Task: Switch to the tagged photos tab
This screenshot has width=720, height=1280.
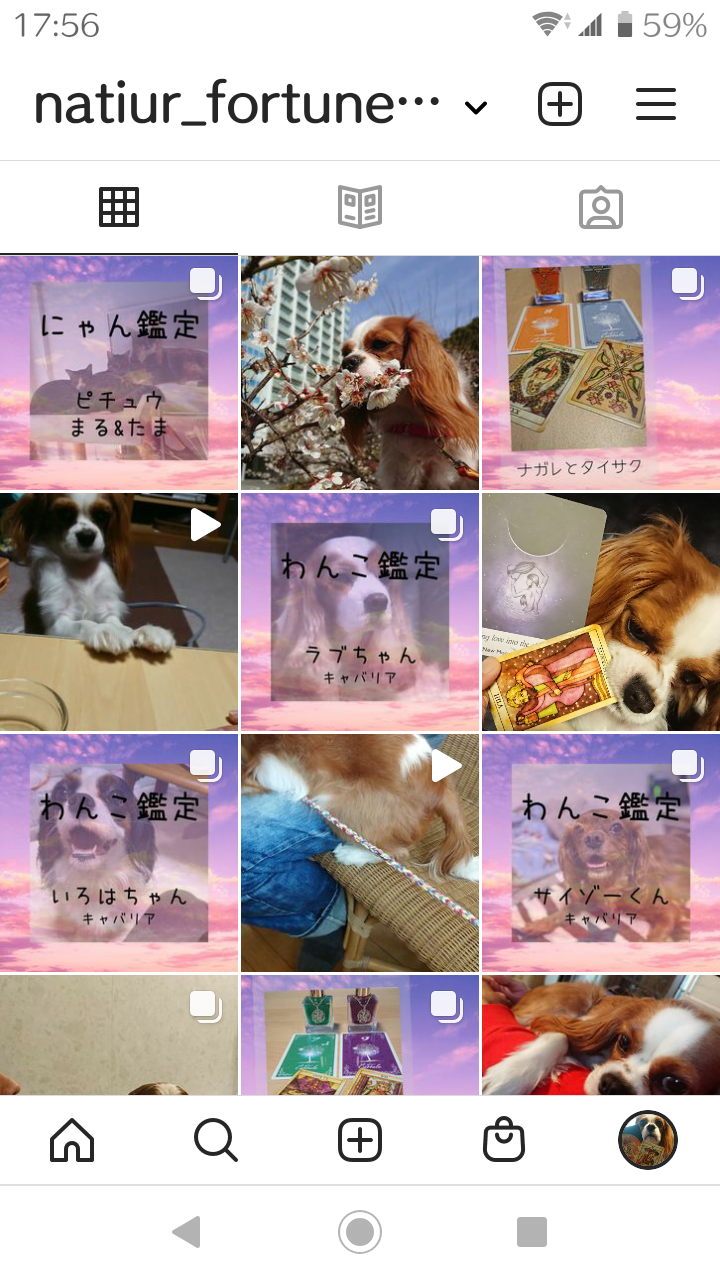Action: (601, 208)
